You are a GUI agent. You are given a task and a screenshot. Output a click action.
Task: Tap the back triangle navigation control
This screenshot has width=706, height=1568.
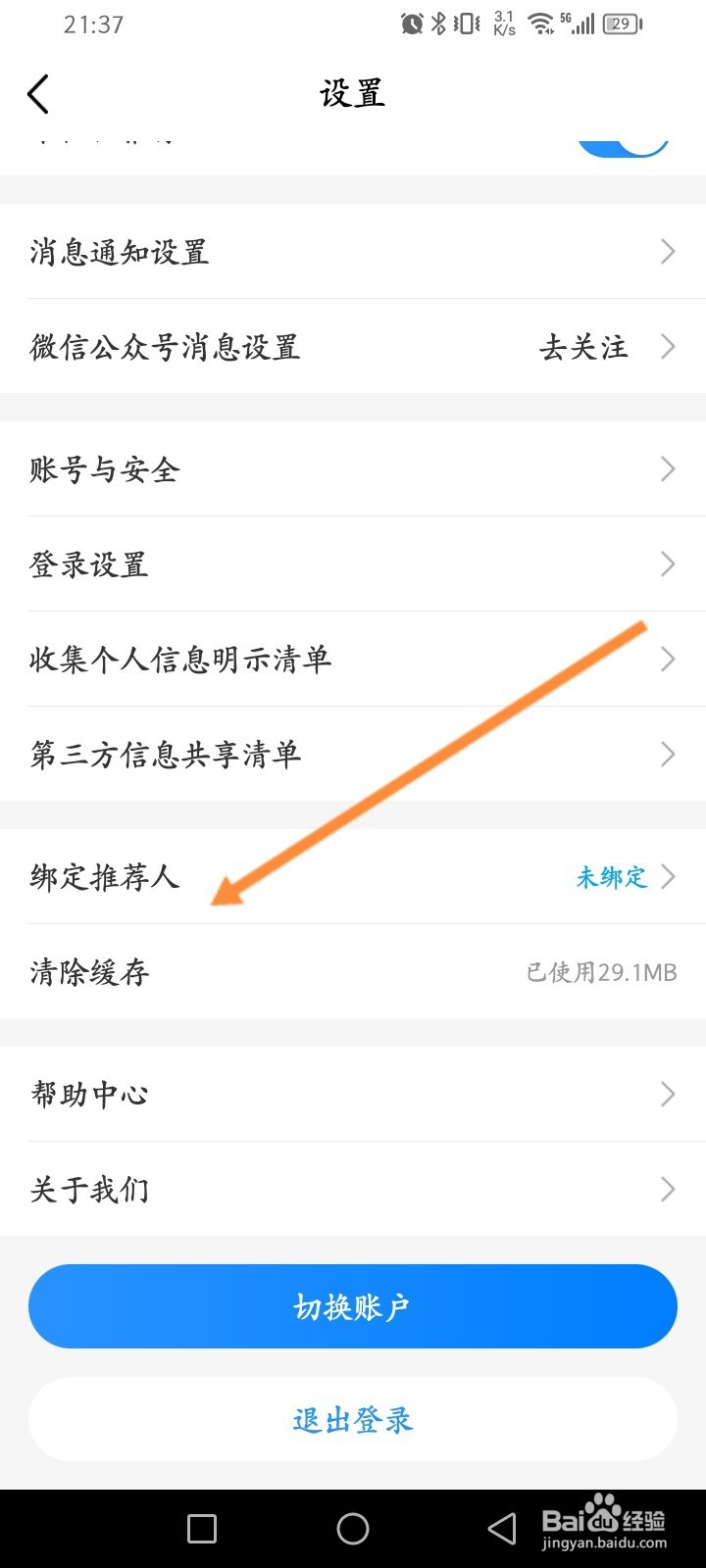pyautogui.click(x=500, y=1527)
